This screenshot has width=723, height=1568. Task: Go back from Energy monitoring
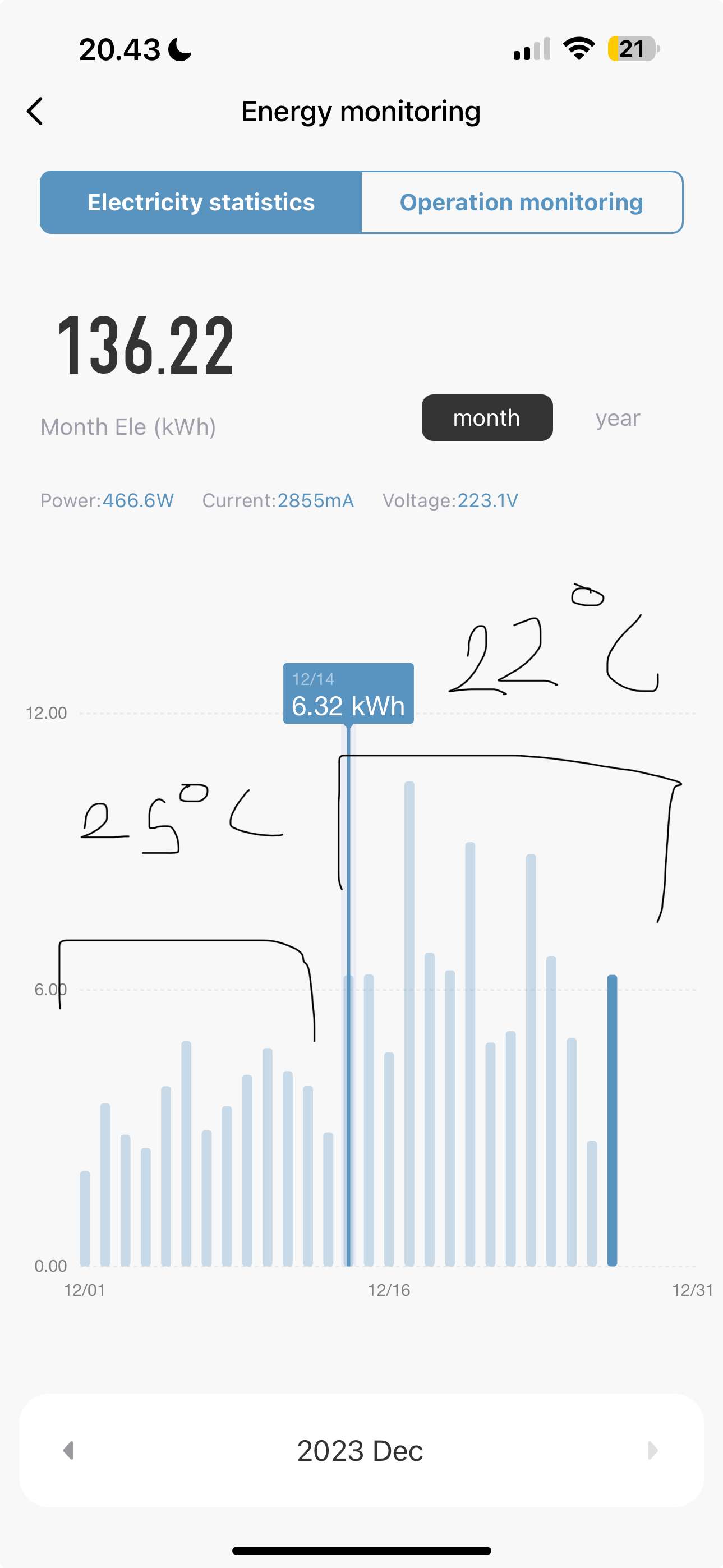click(35, 112)
